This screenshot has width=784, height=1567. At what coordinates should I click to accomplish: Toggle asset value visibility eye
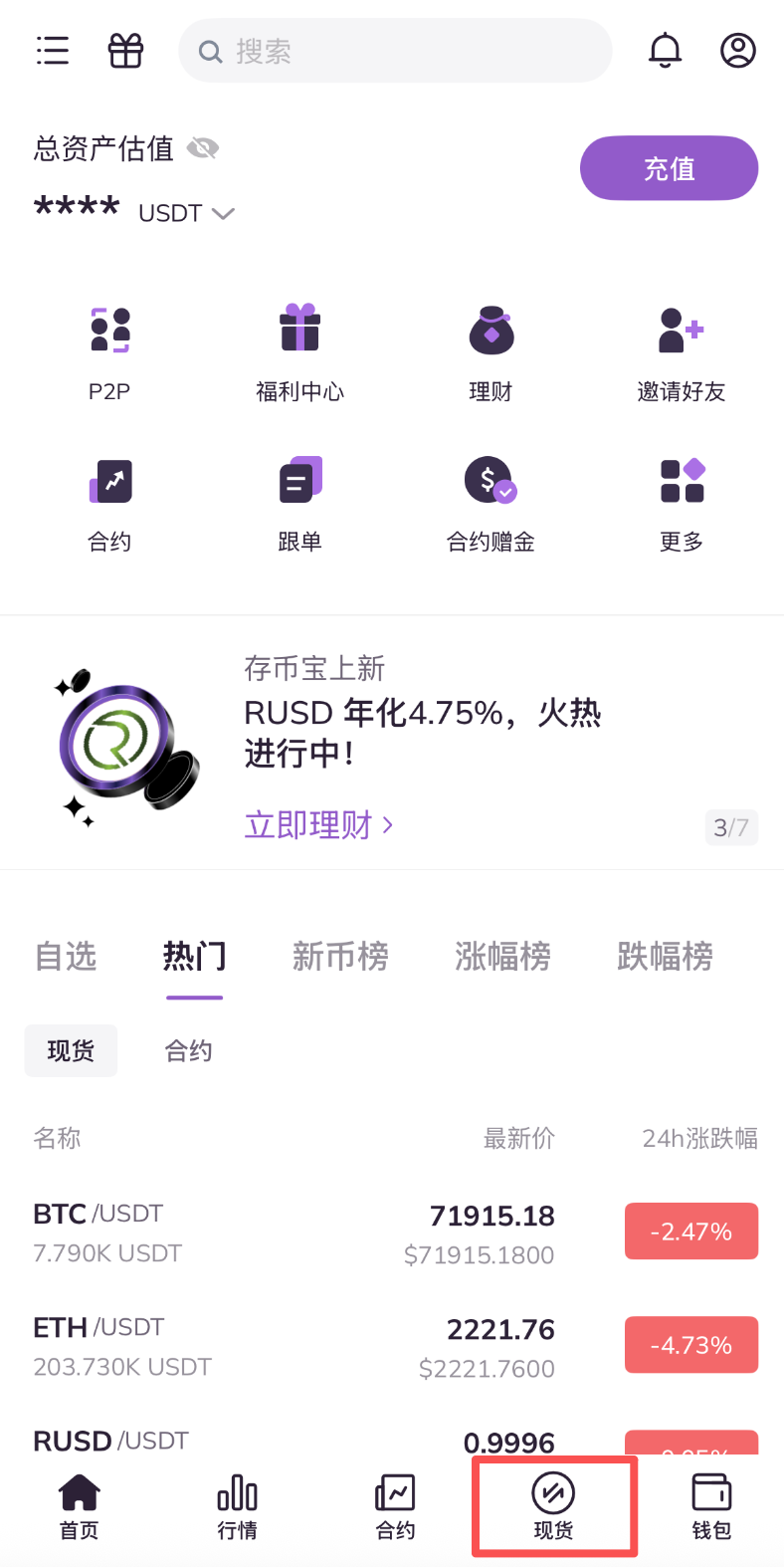(203, 149)
